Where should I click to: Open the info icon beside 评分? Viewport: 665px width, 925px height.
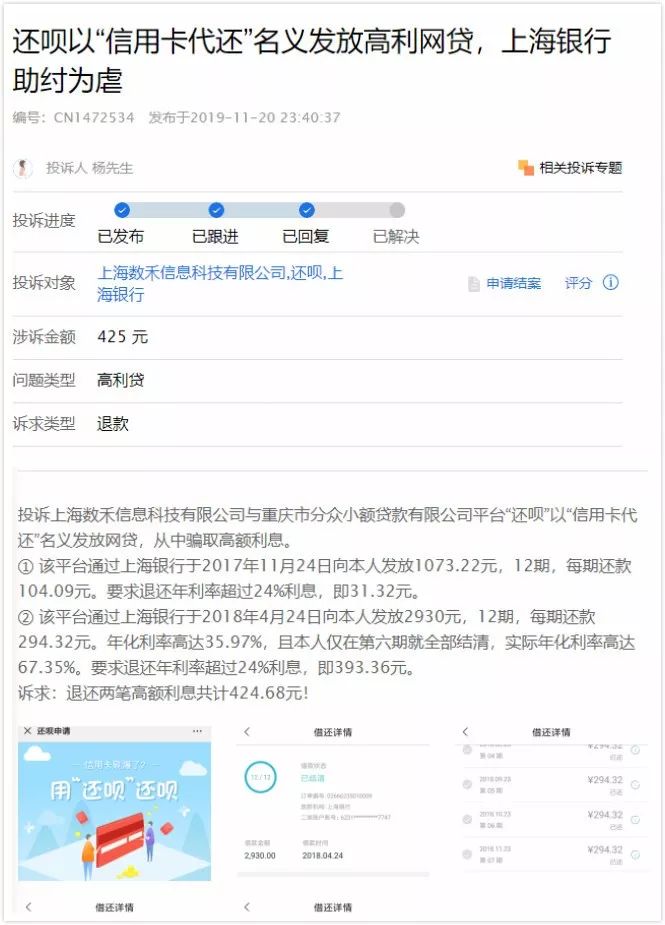coord(610,283)
